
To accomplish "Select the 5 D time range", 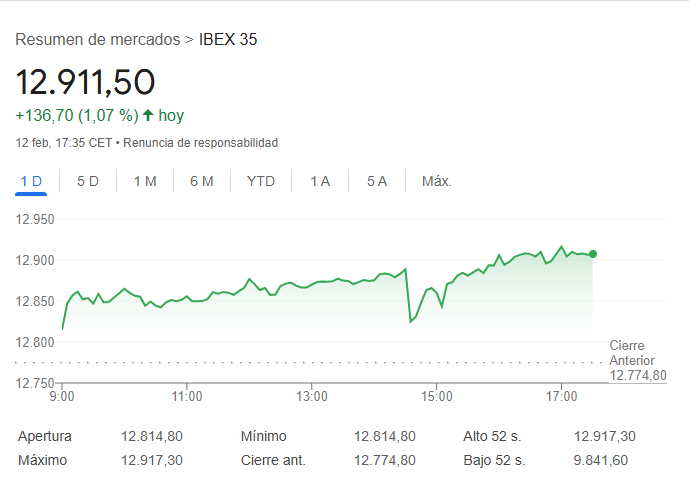I will pos(88,181).
